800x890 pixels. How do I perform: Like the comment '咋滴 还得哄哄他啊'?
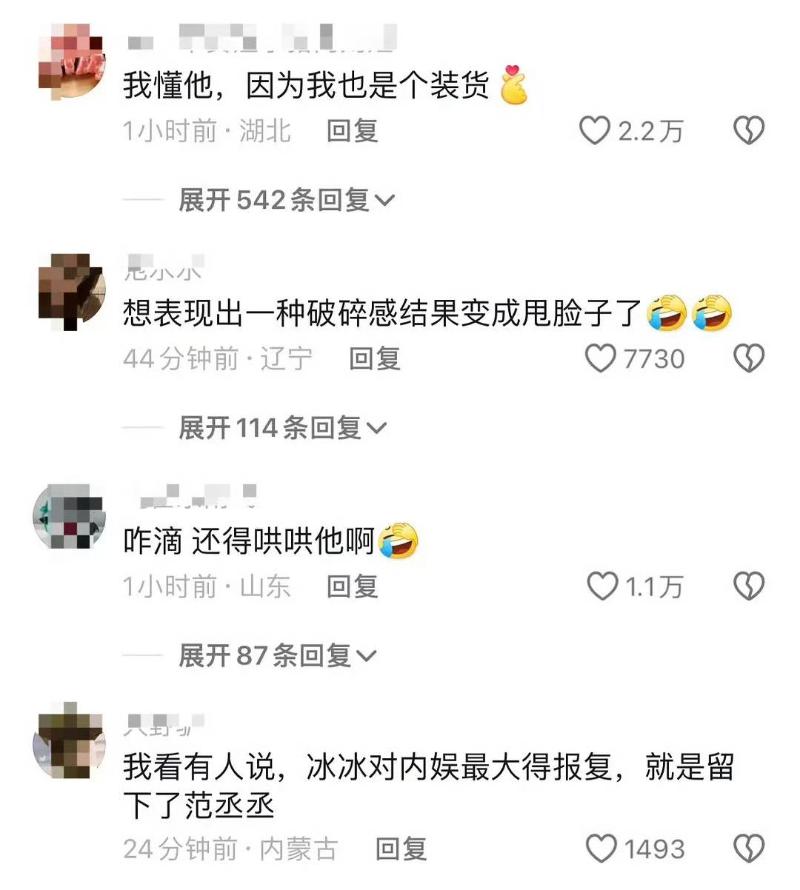602,586
